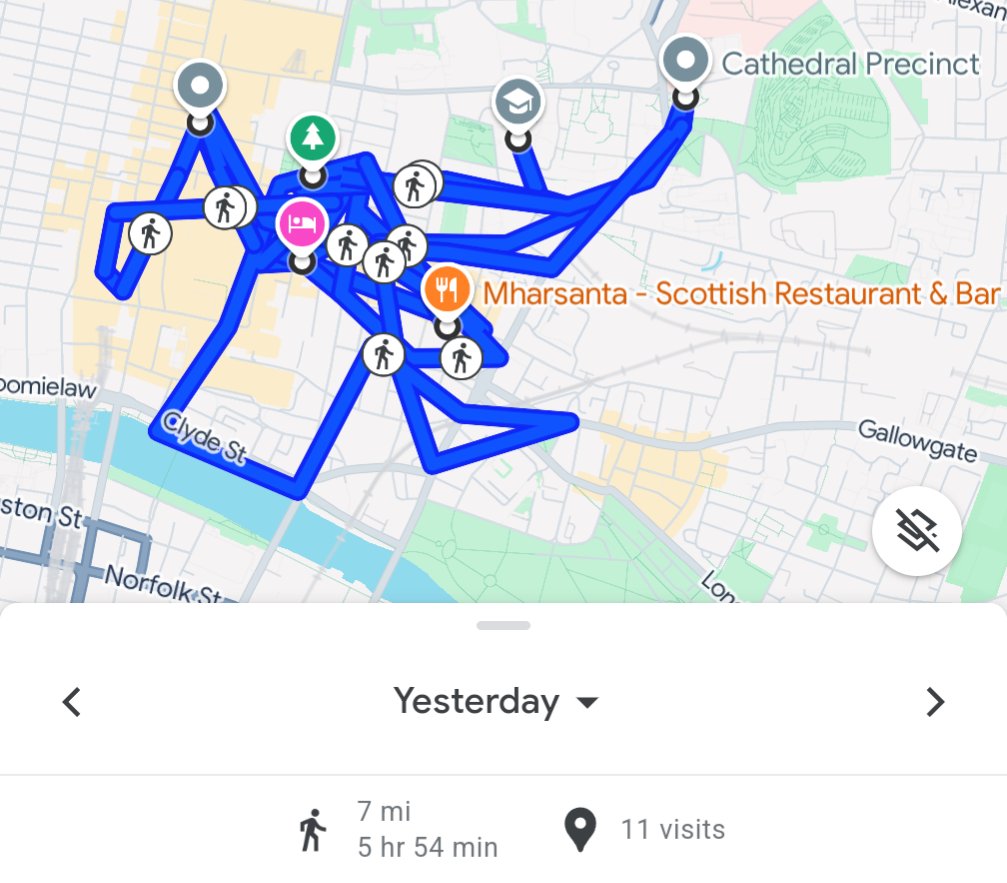Tap the pink hotel bed marker
The height and width of the screenshot is (883, 1007).
[302, 224]
